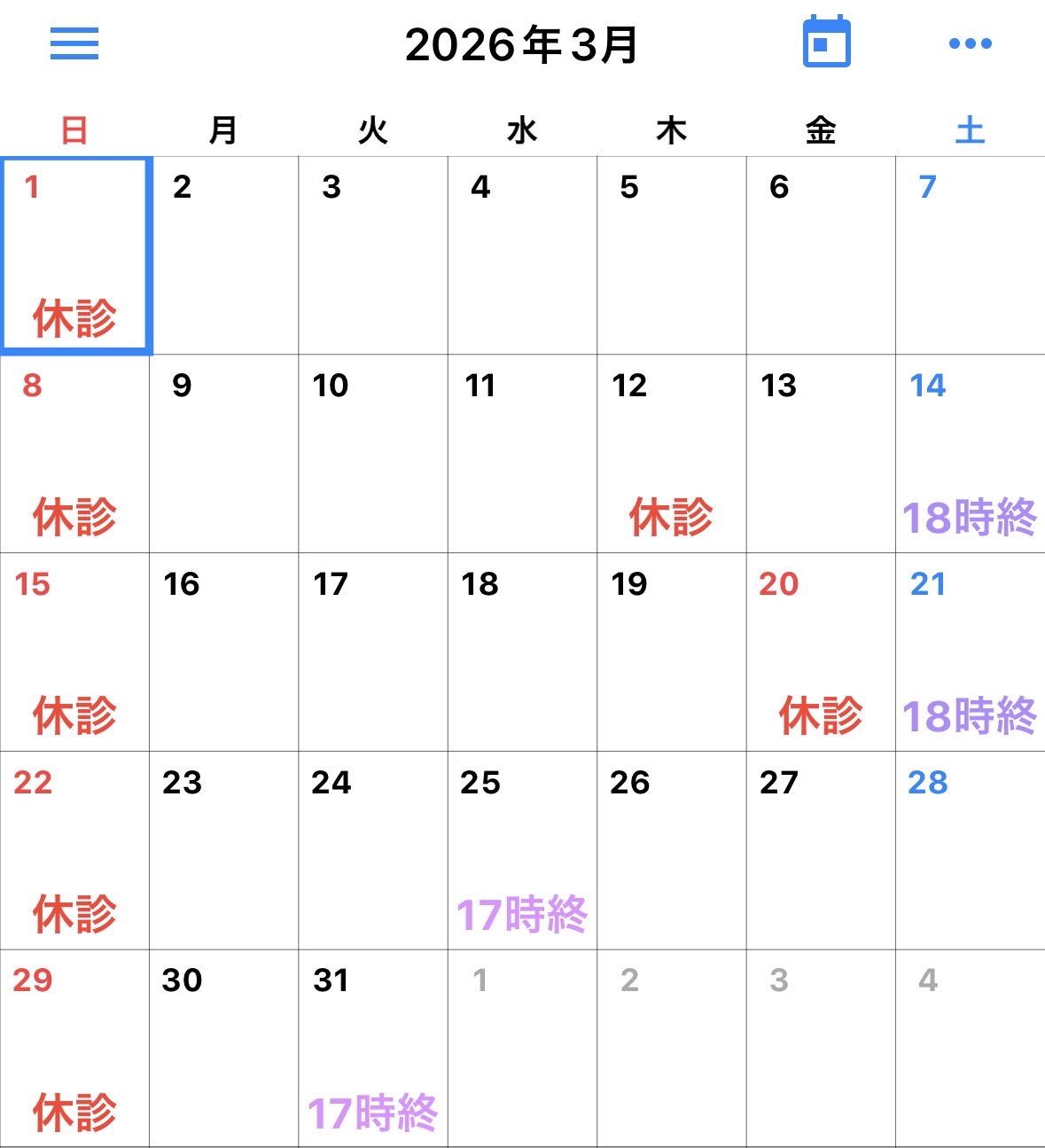The height and width of the screenshot is (1148, 1045).
Task: Select March 20 marked 休診
Action: (820, 652)
